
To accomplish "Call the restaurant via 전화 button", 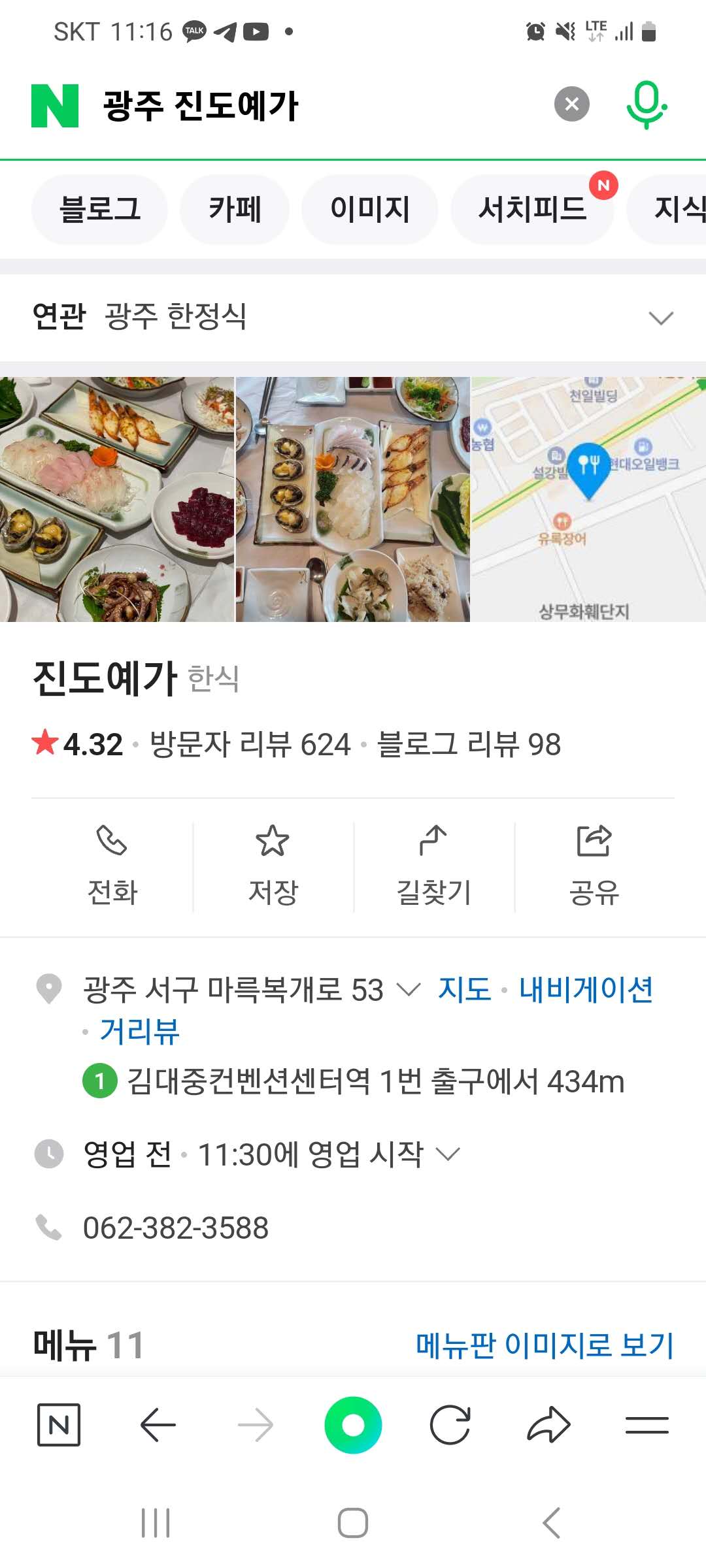I will tap(112, 866).
